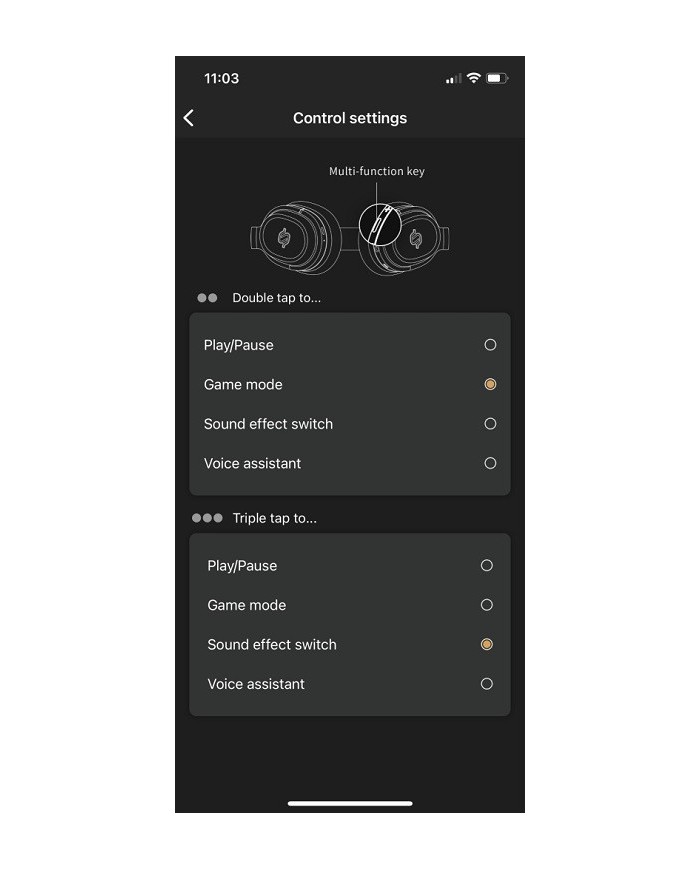Choose Game mode for triple tap
700x869 pixels.
(487, 605)
